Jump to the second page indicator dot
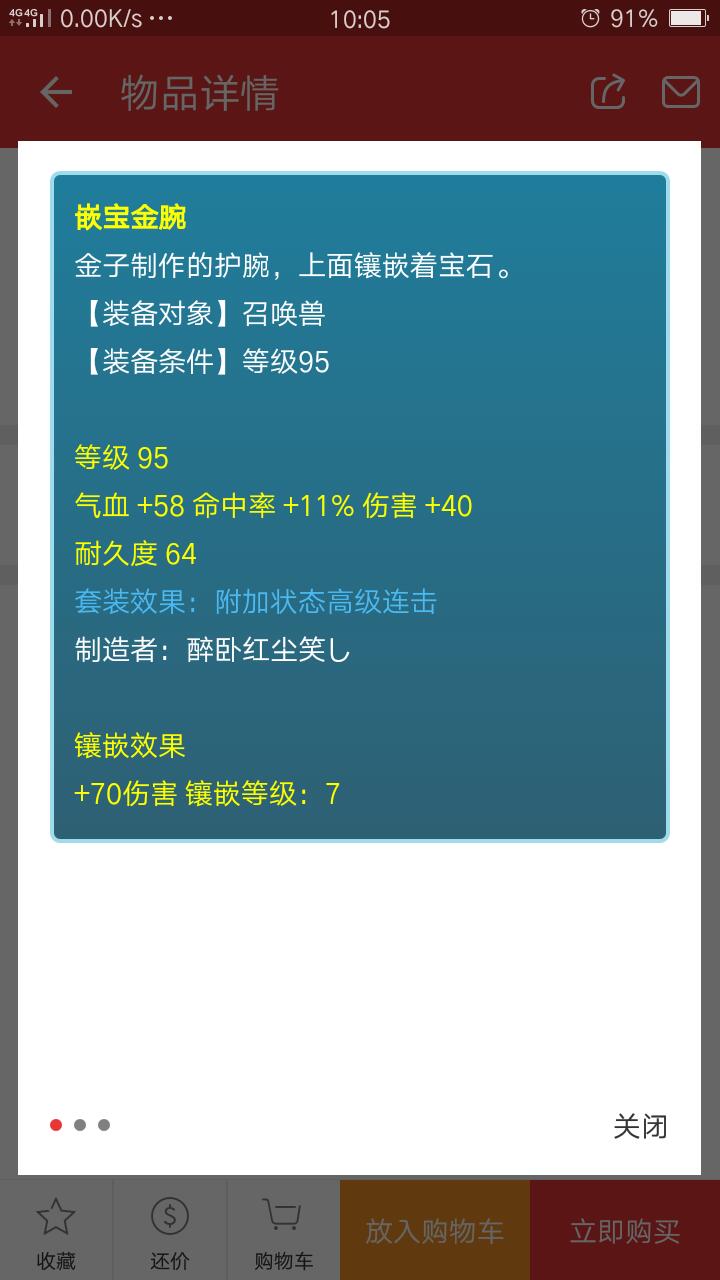720x1280 pixels. tap(80, 1125)
